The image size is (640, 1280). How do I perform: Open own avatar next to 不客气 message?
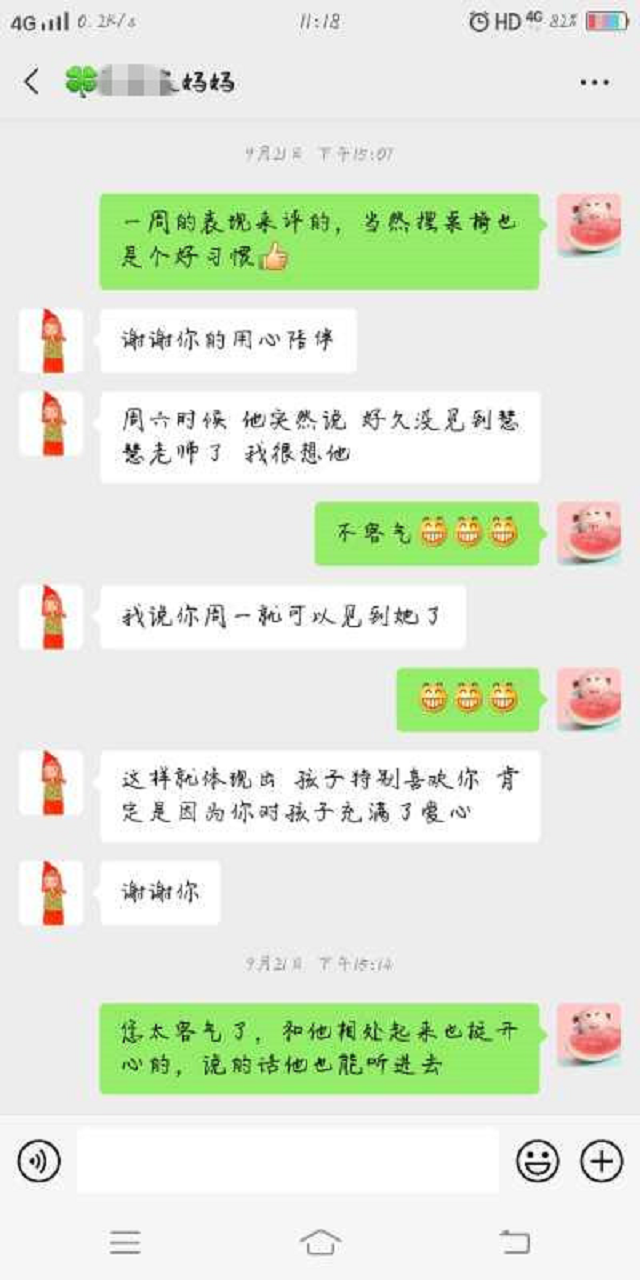pos(588,534)
